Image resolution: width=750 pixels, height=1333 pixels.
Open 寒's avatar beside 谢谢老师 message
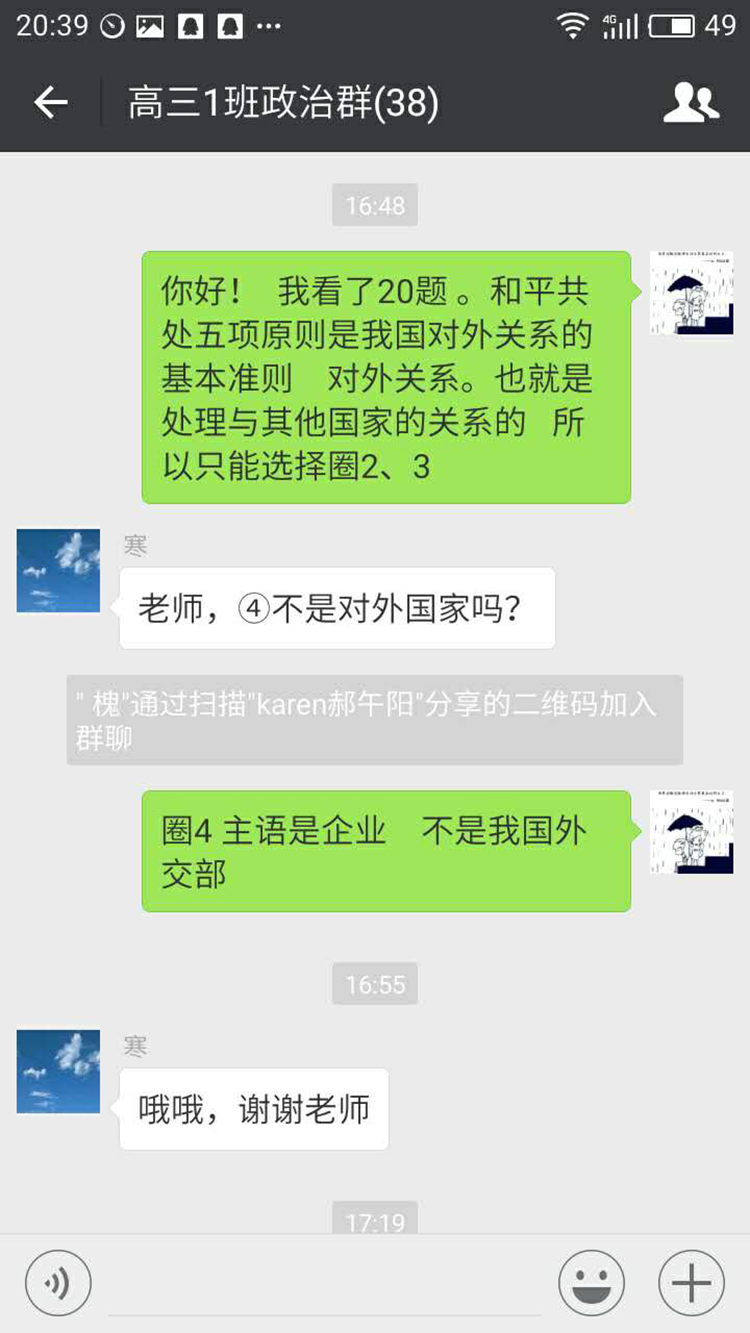pyautogui.click(x=58, y=1071)
